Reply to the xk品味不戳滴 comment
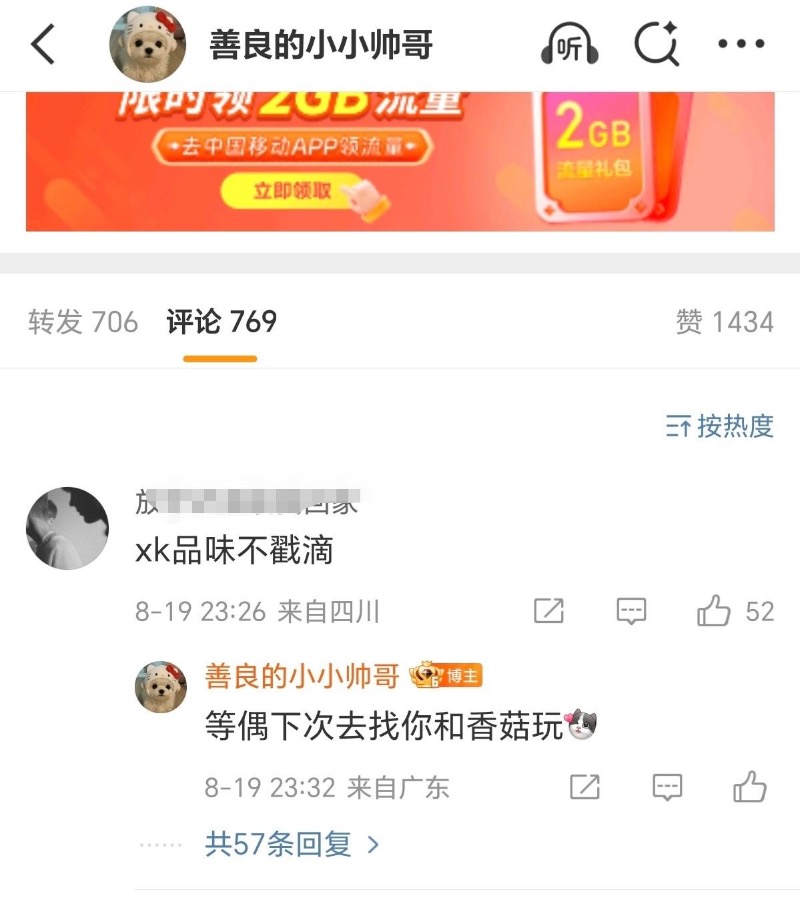Image resolution: width=800 pixels, height=898 pixels. (x=631, y=611)
